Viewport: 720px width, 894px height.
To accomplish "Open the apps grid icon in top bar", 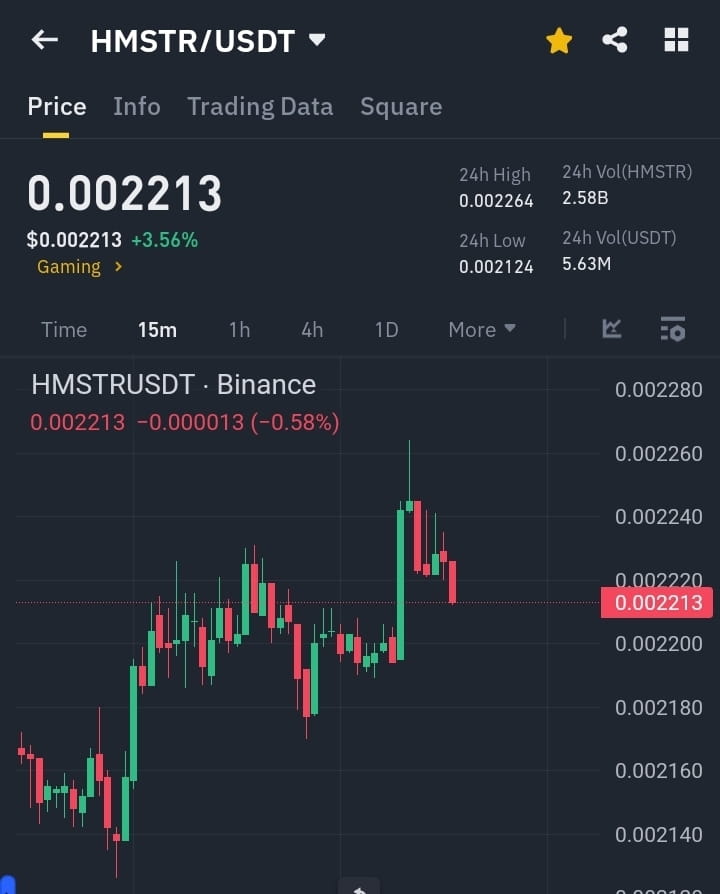I will (x=676, y=40).
